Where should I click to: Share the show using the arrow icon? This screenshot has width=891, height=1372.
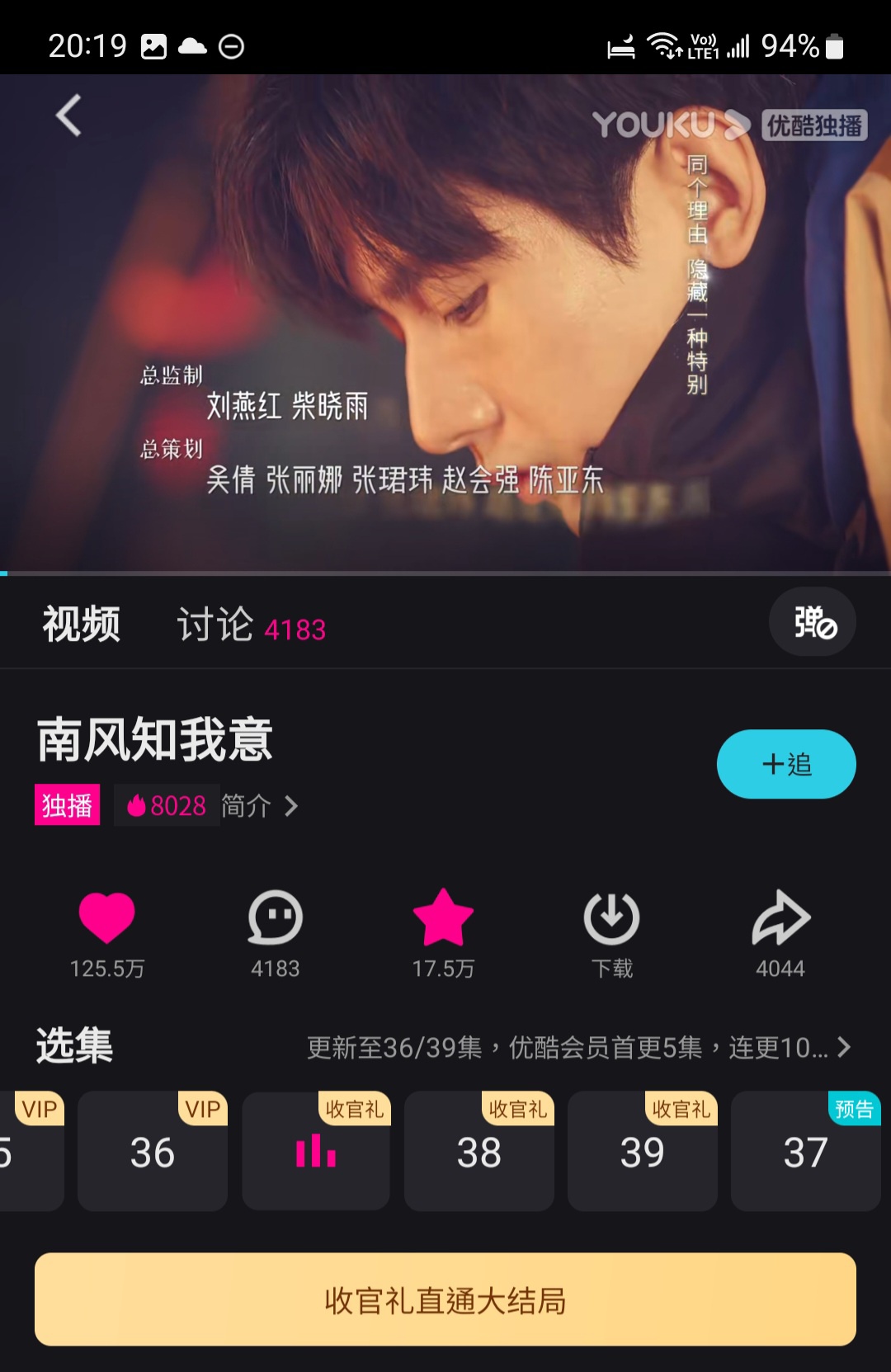point(780,917)
